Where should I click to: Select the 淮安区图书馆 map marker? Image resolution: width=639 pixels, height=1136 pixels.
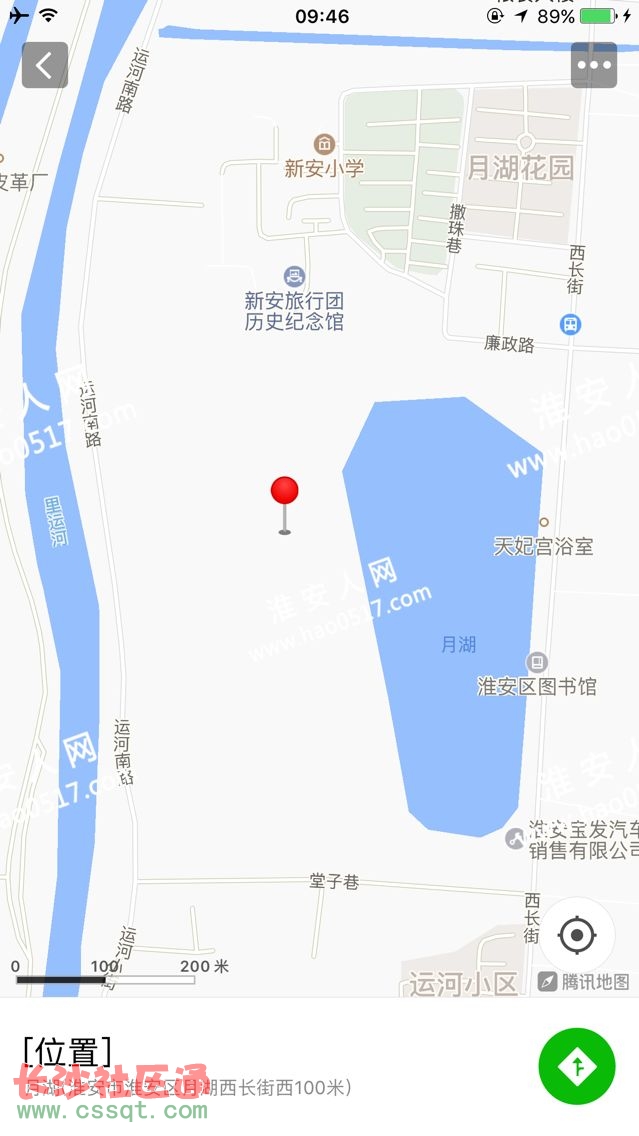[x=537, y=662]
